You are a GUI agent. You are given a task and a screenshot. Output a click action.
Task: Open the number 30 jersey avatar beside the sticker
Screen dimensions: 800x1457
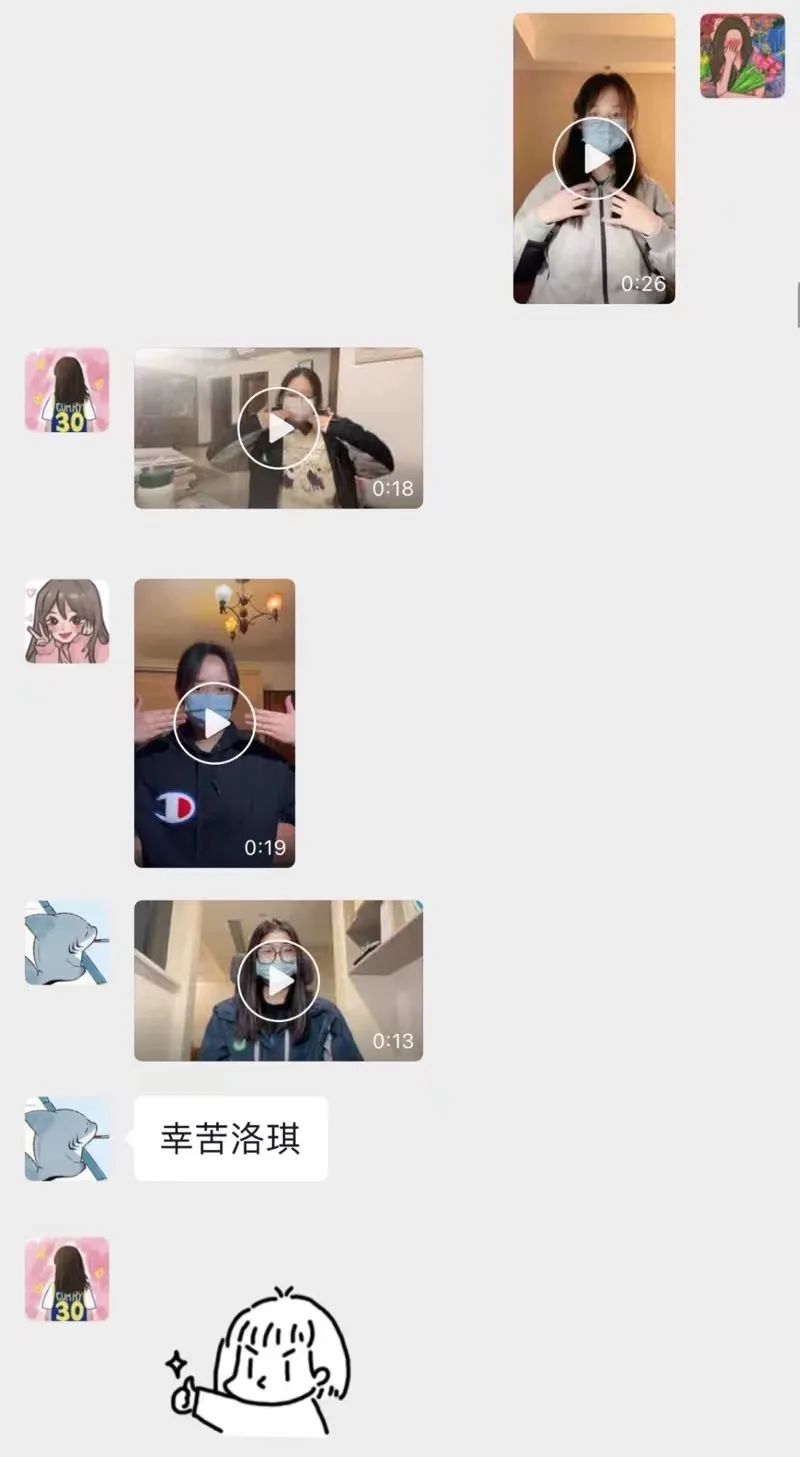67,1279
